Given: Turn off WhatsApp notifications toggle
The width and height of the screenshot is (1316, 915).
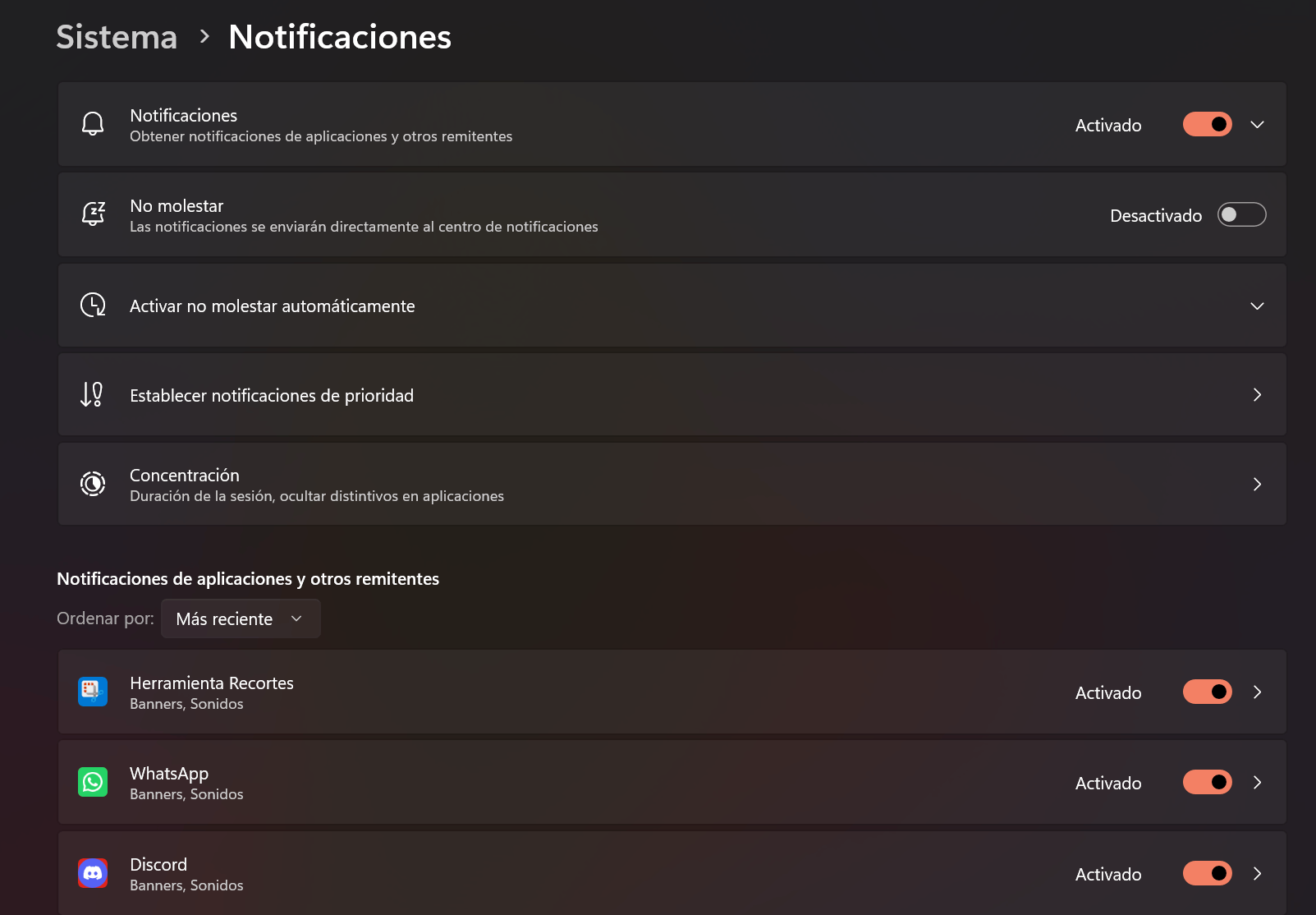Looking at the screenshot, I should click(x=1207, y=782).
